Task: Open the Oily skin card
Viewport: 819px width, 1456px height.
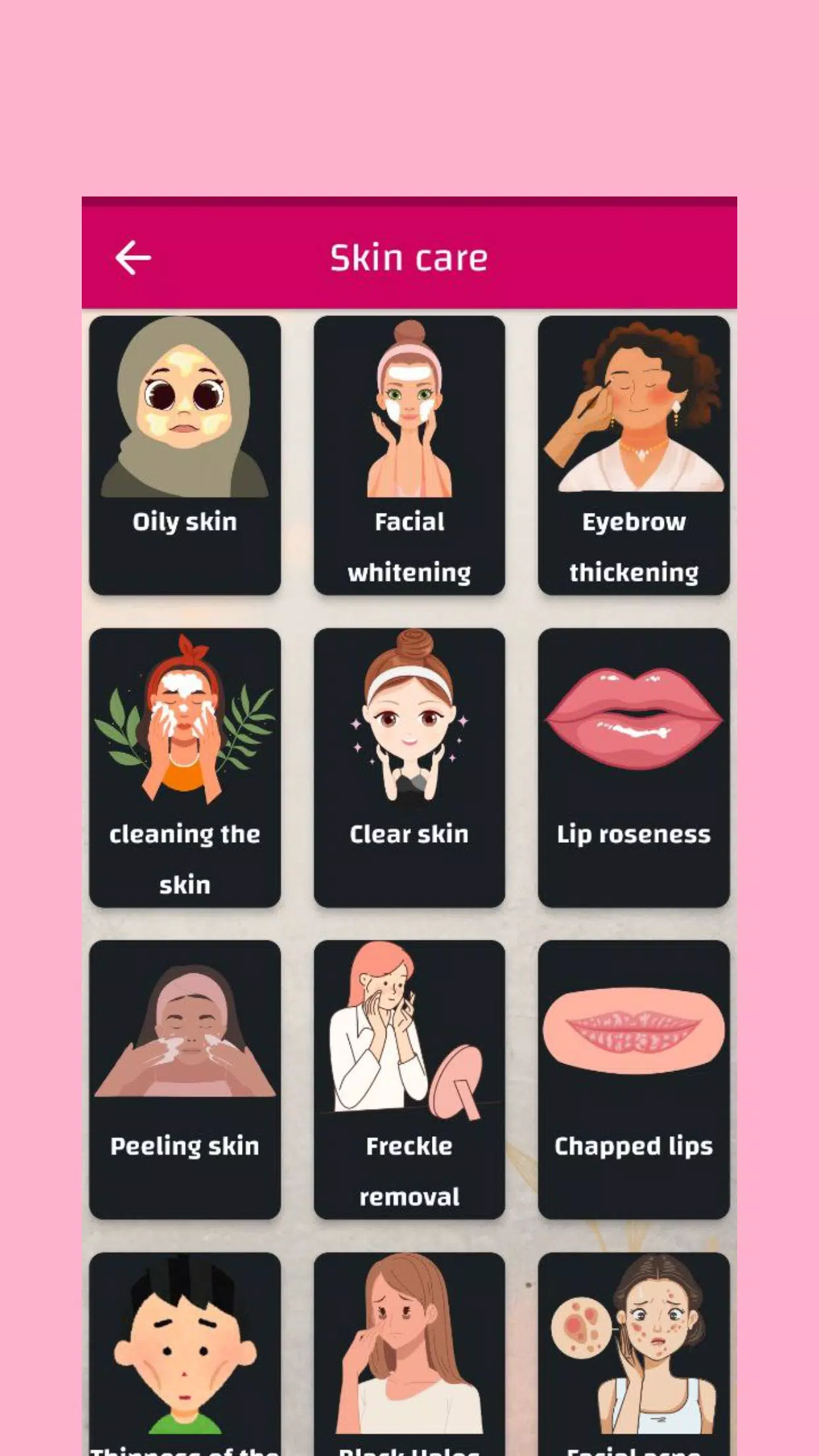Action: tap(185, 455)
